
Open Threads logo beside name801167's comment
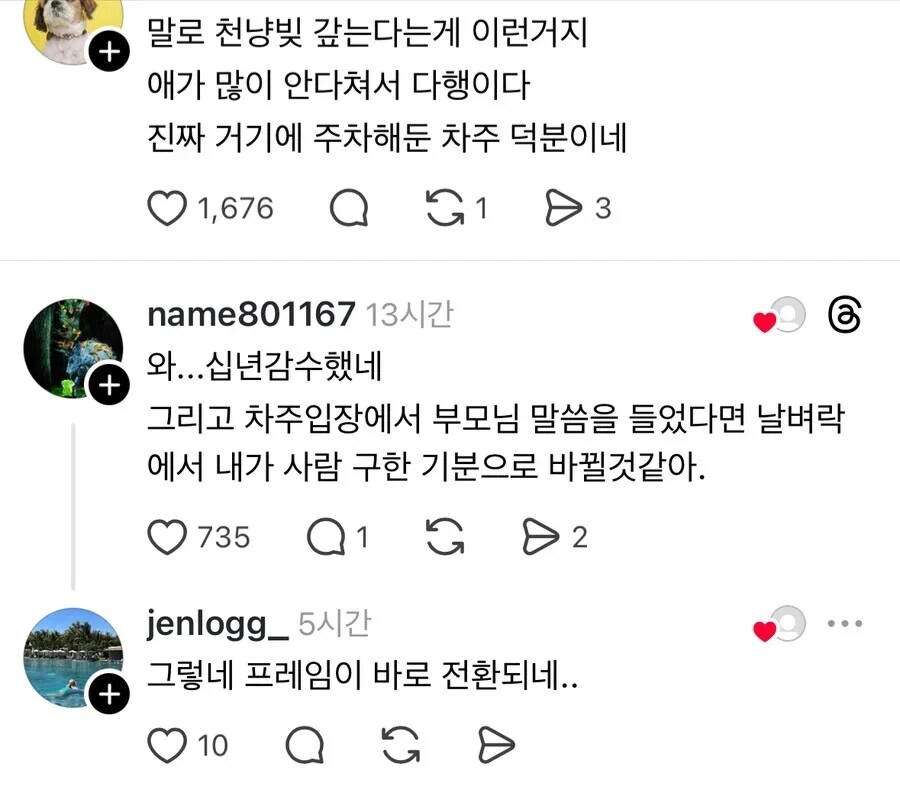coord(845,317)
